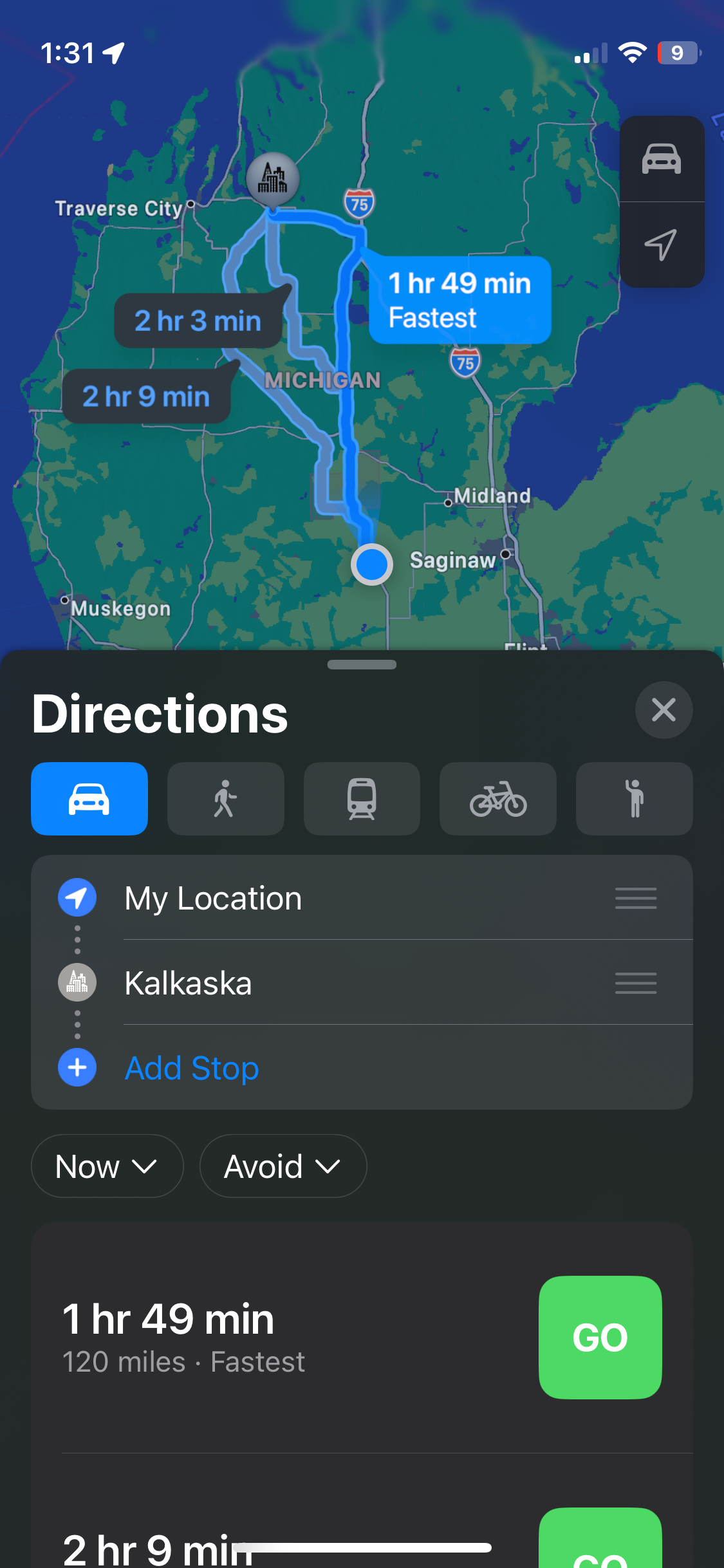Open the Avoid options dropdown
The width and height of the screenshot is (724, 1568).
[283, 1166]
